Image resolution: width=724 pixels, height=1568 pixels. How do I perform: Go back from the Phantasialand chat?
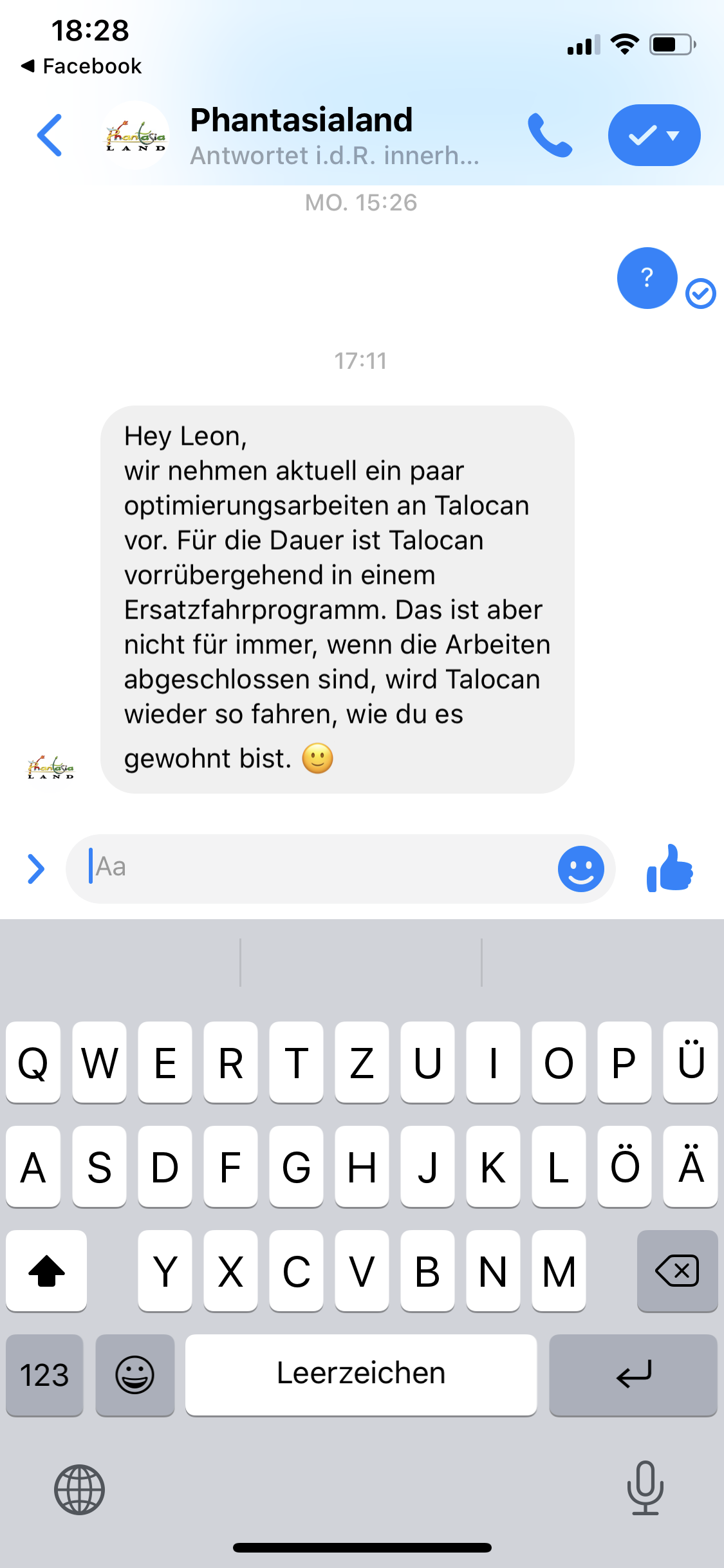(50, 135)
